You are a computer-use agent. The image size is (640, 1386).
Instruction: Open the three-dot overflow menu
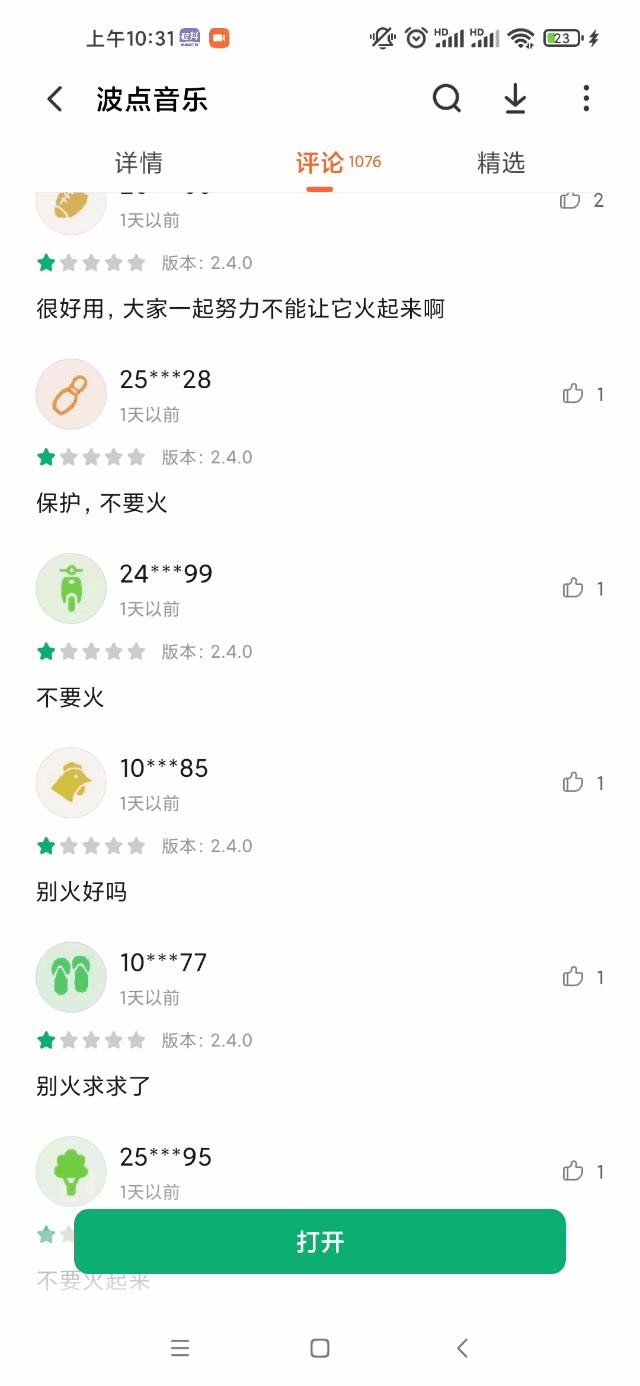click(x=586, y=98)
